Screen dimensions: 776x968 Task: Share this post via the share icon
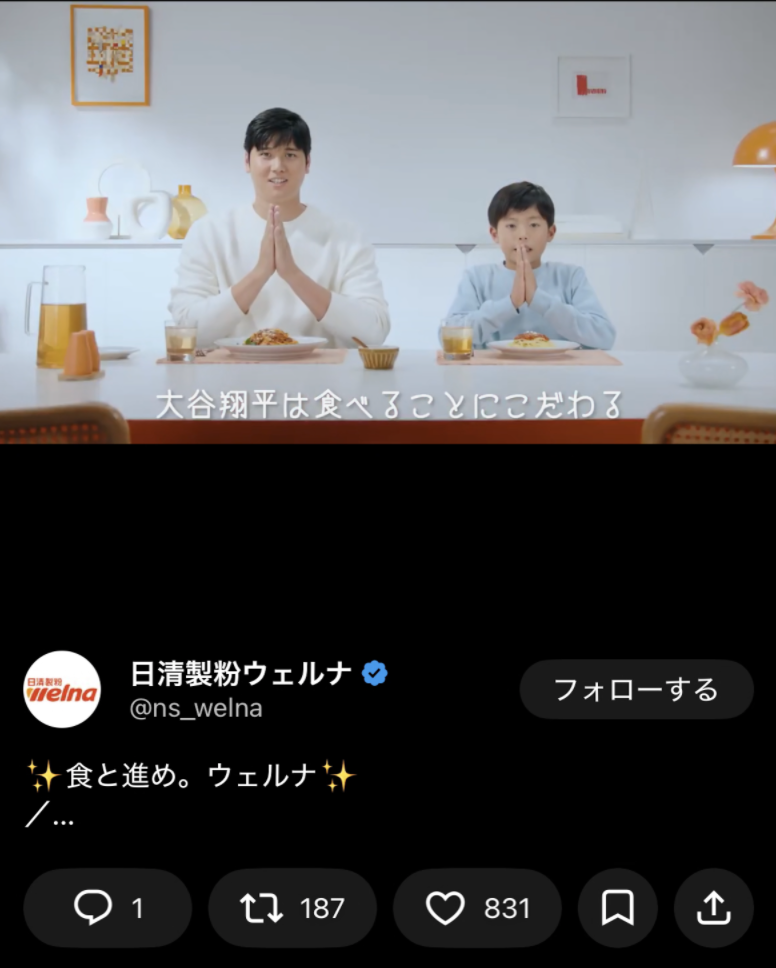click(x=713, y=908)
